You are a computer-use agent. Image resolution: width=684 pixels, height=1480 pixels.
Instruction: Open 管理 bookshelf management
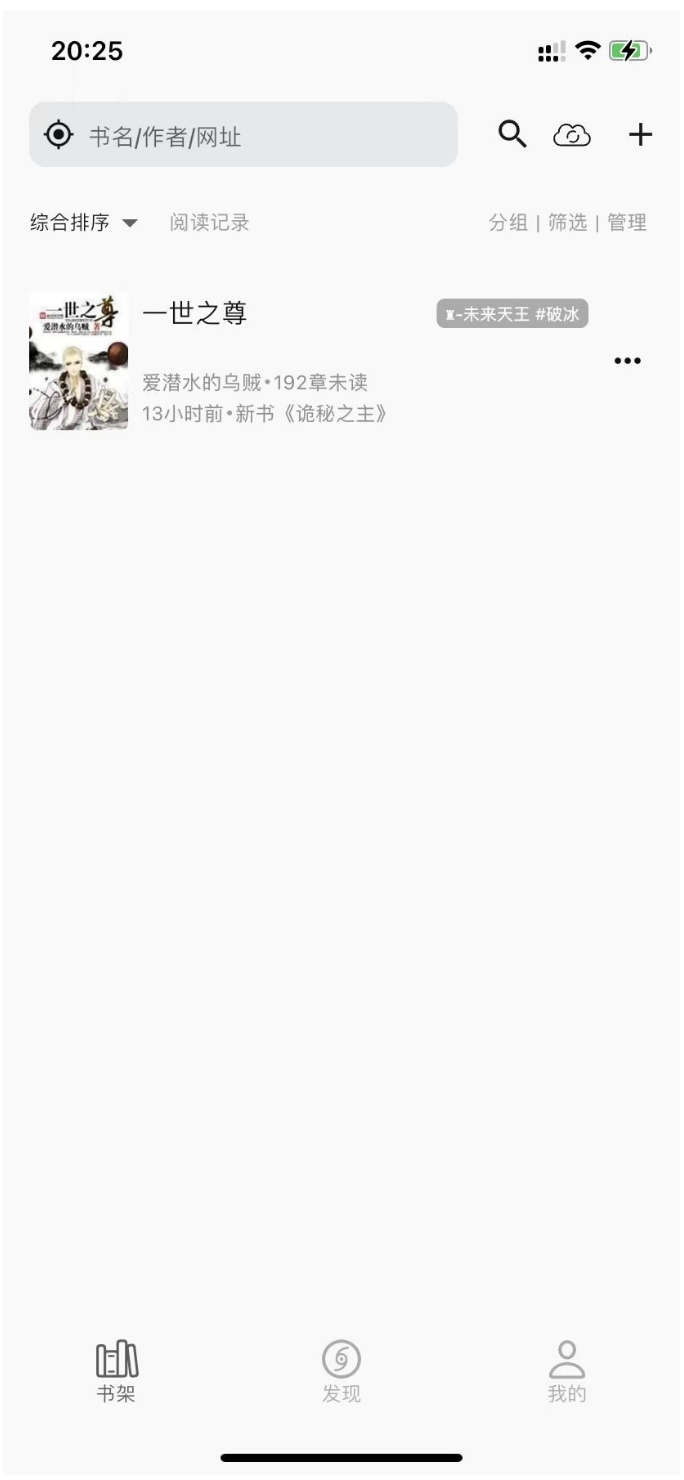point(627,223)
